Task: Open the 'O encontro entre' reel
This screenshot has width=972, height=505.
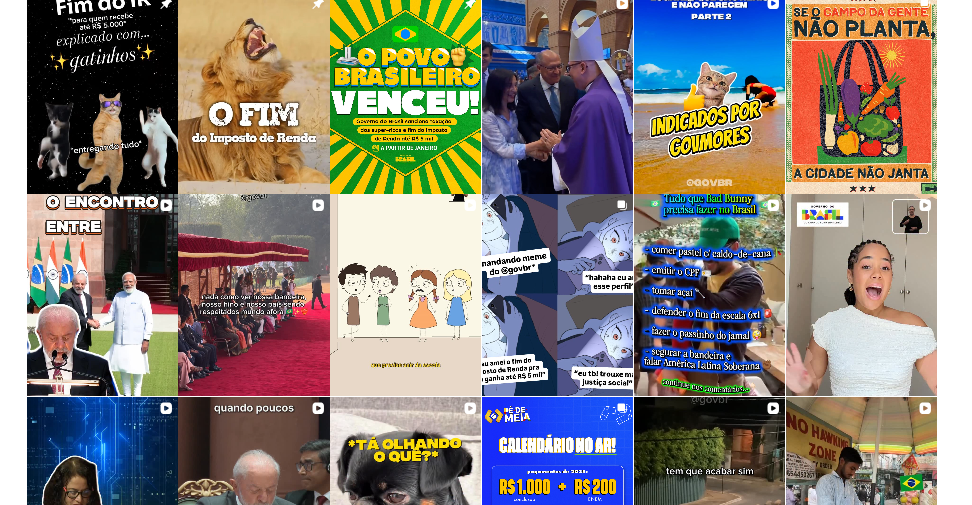Action: coord(102,295)
